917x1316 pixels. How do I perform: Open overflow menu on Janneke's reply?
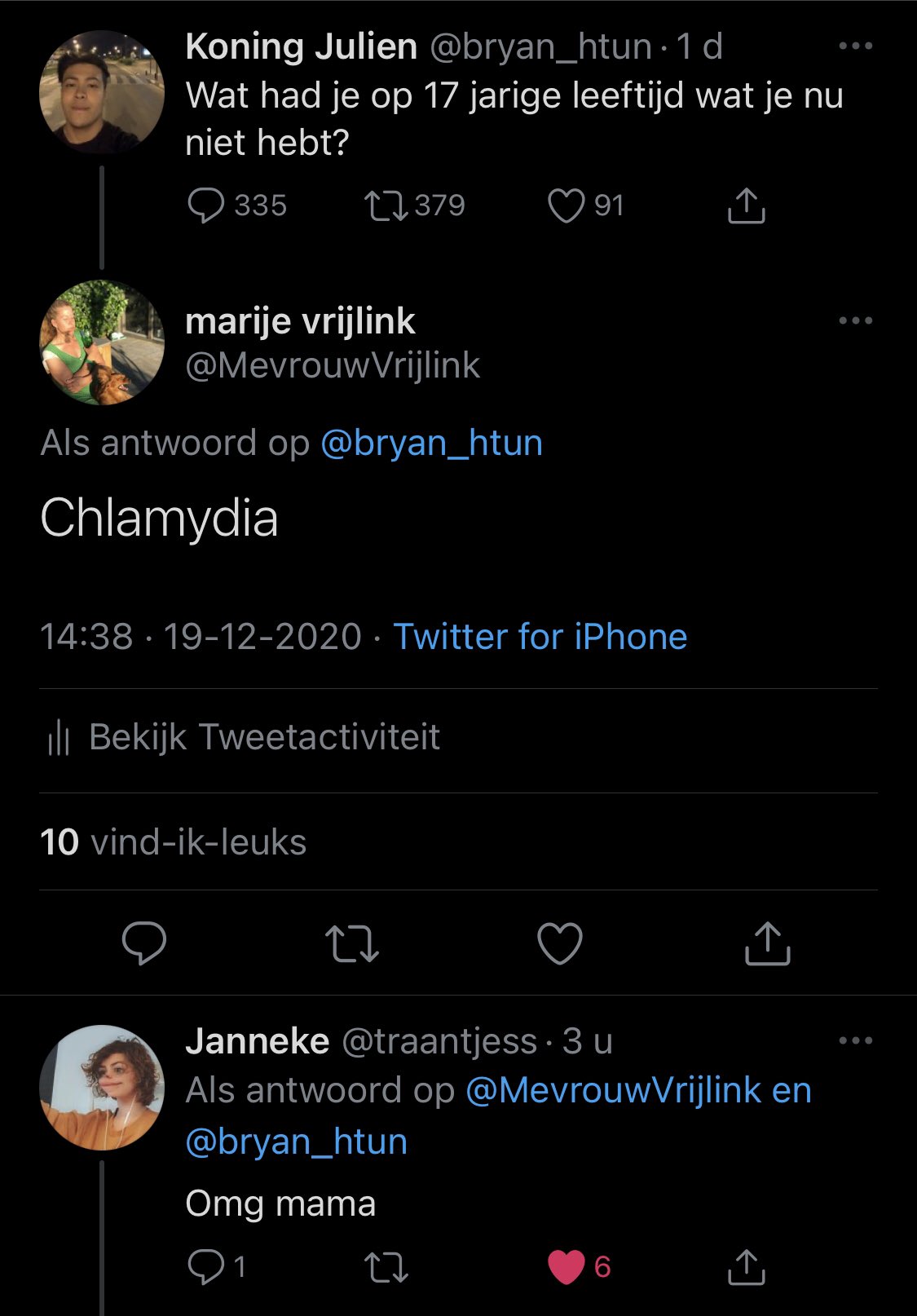[855, 1040]
